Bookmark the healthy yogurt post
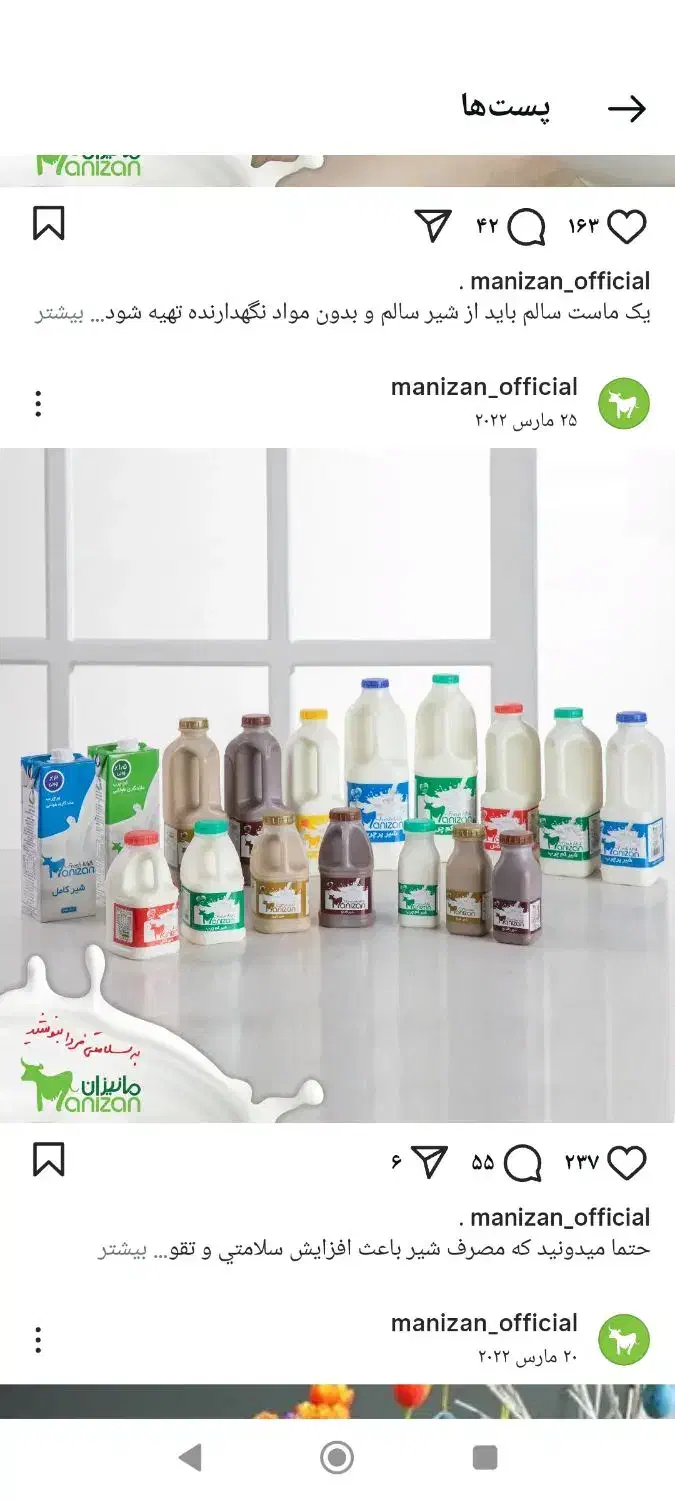Viewport: 675px width, 1500px height. point(48,223)
